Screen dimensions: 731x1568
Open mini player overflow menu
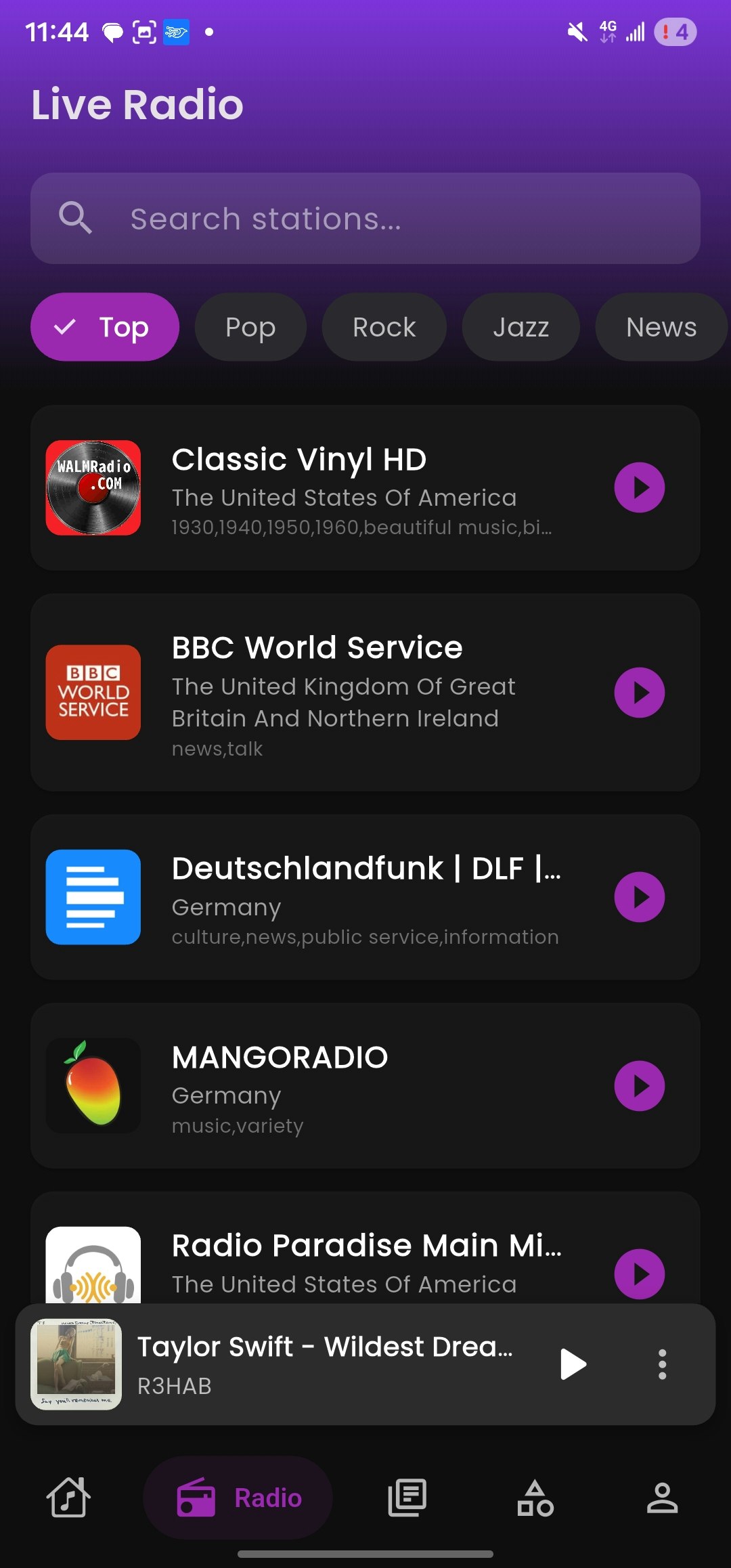point(662,1364)
